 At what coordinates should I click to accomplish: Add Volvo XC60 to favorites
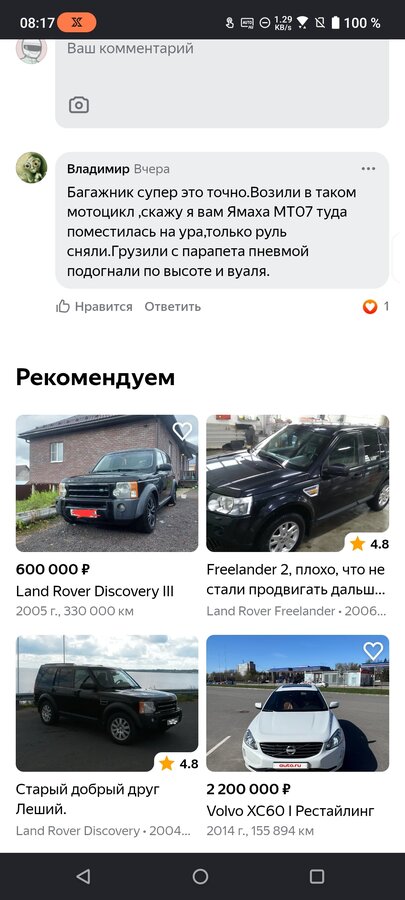click(x=373, y=651)
